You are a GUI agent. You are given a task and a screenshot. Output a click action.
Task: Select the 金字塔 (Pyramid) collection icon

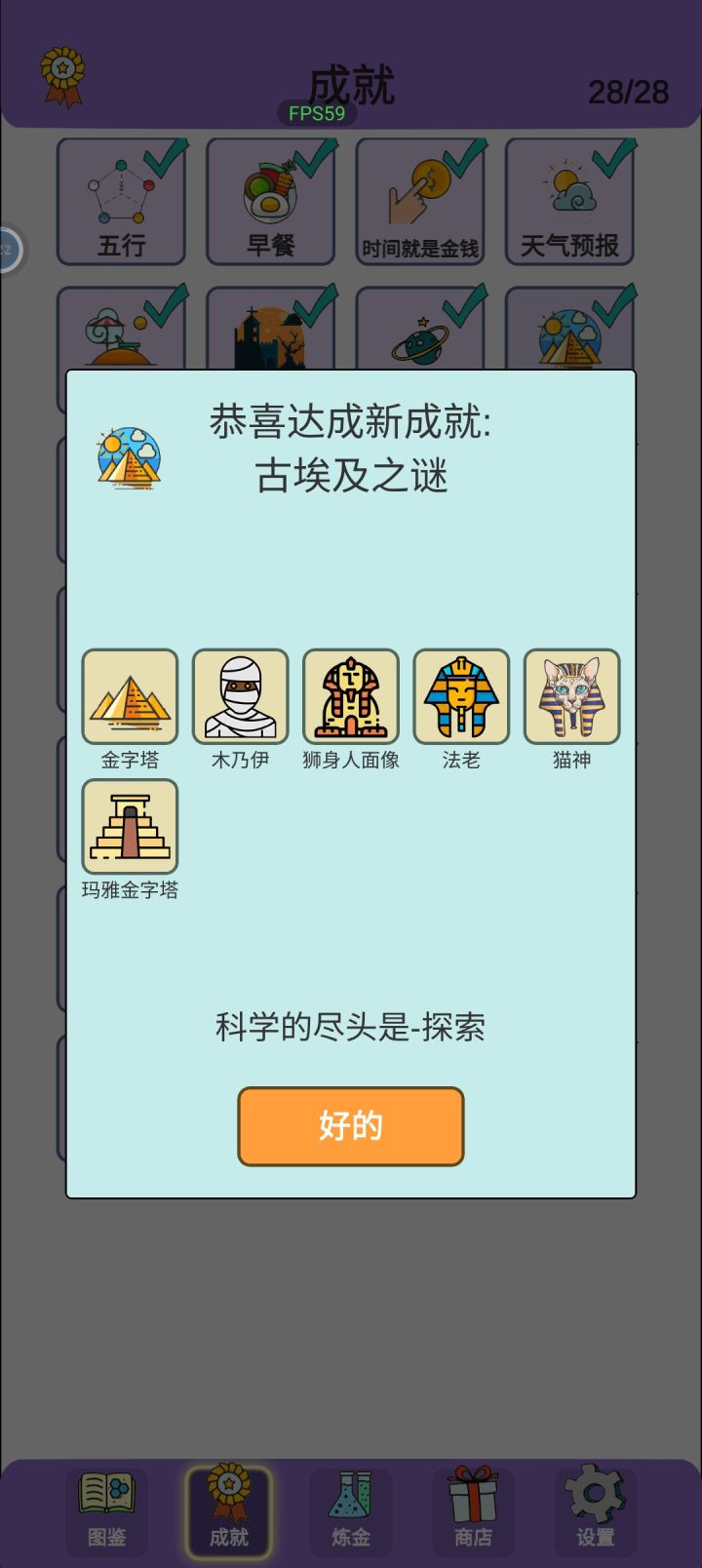point(129,695)
